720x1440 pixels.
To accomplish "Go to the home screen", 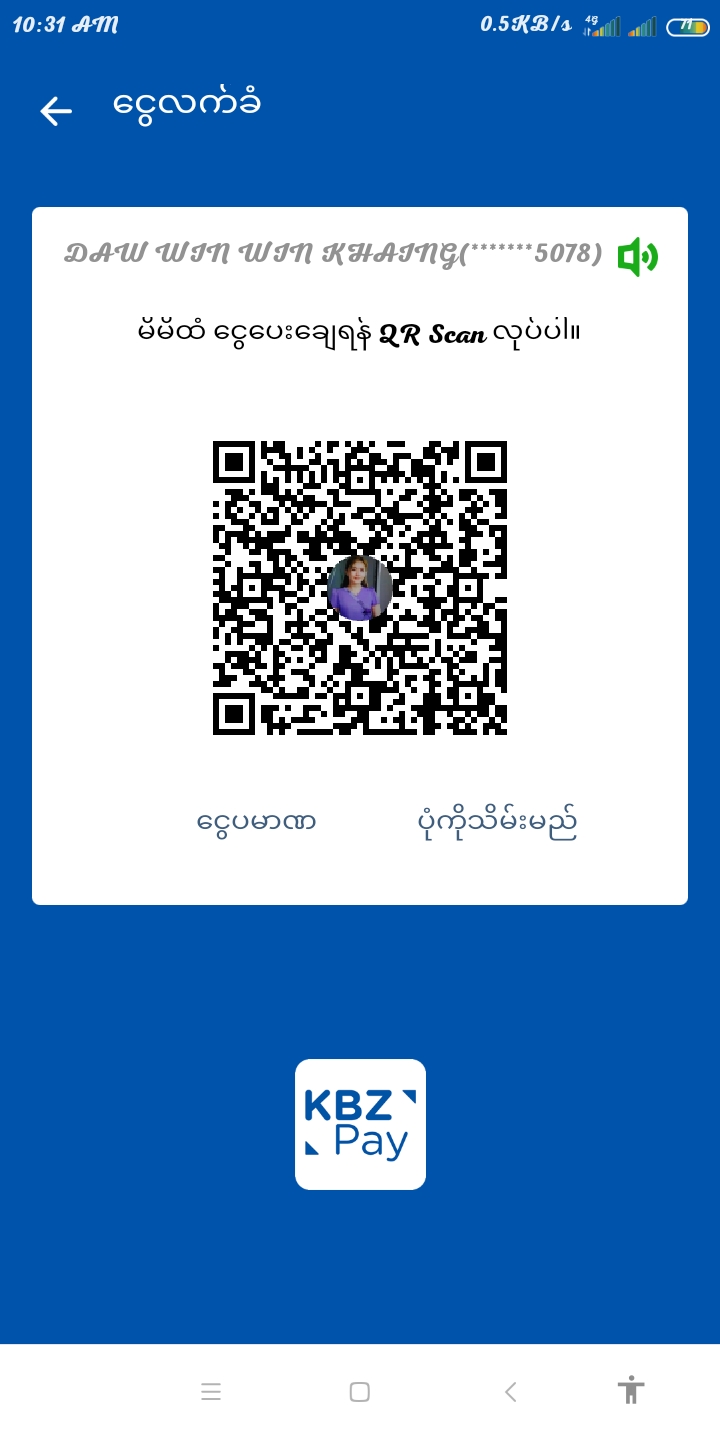I will pos(360,1391).
